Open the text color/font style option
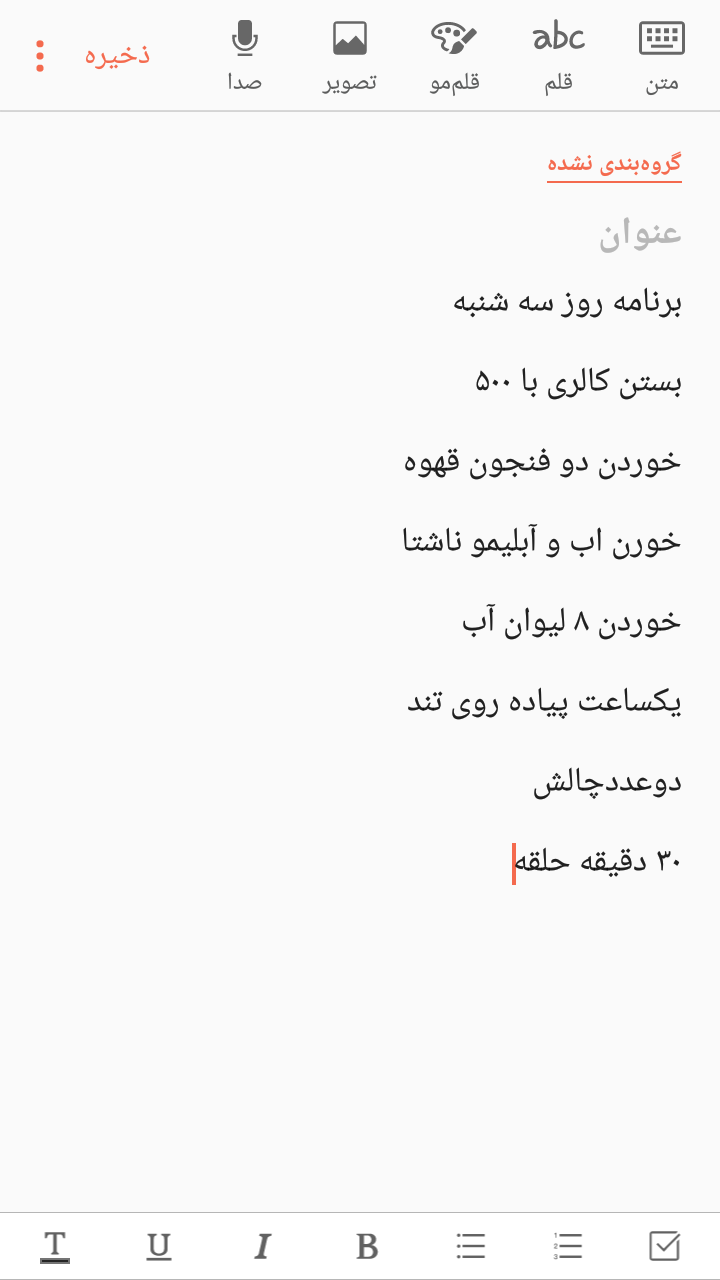The width and height of the screenshot is (720, 1280). [55, 1246]
